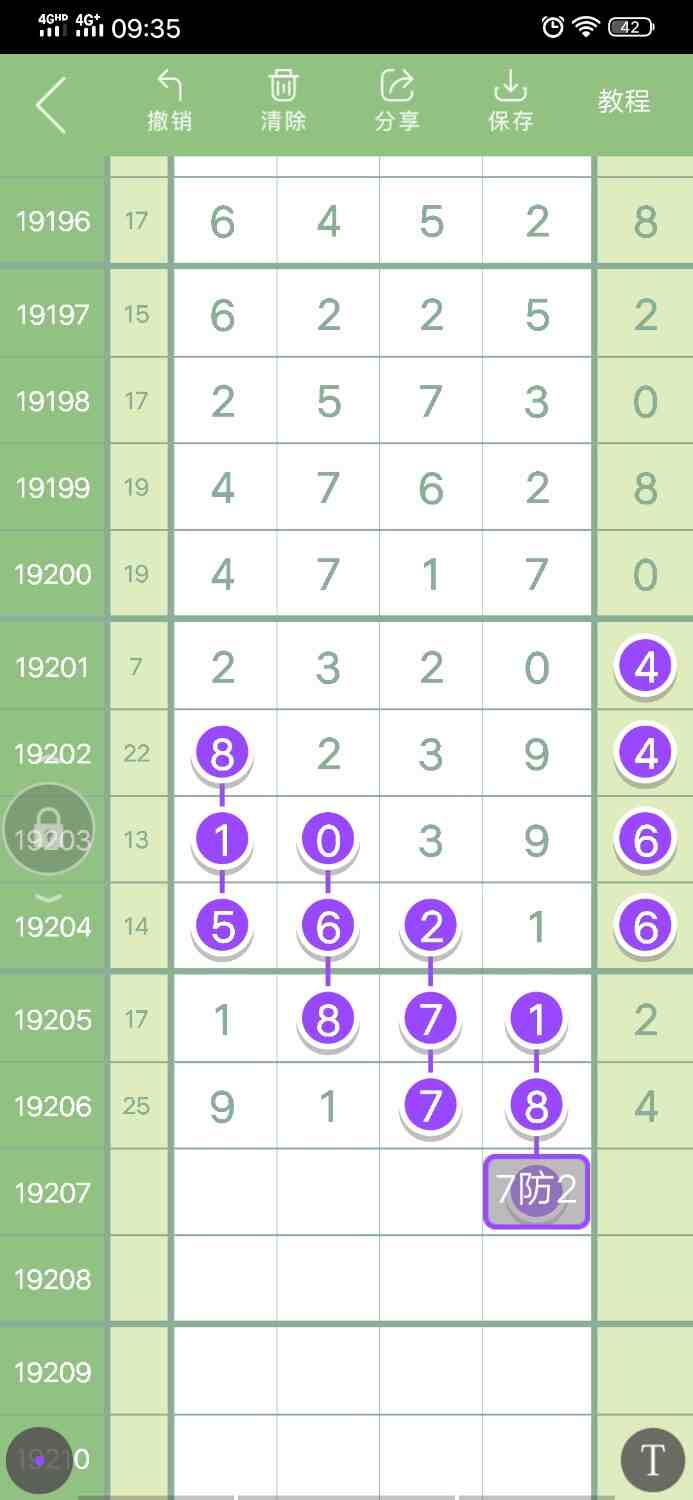Image resolution: width=693 pixels, height=1500 pixels.
Task: Select the 7防2 note cell in row 19207
Action: pos(536,1191)
